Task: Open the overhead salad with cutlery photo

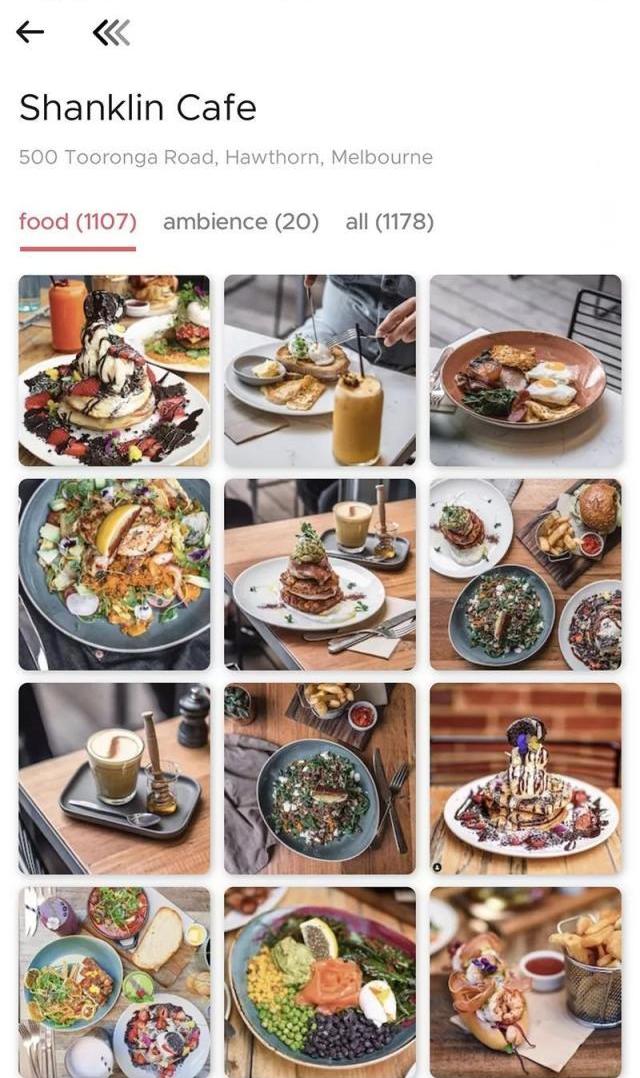Action: 319,778
